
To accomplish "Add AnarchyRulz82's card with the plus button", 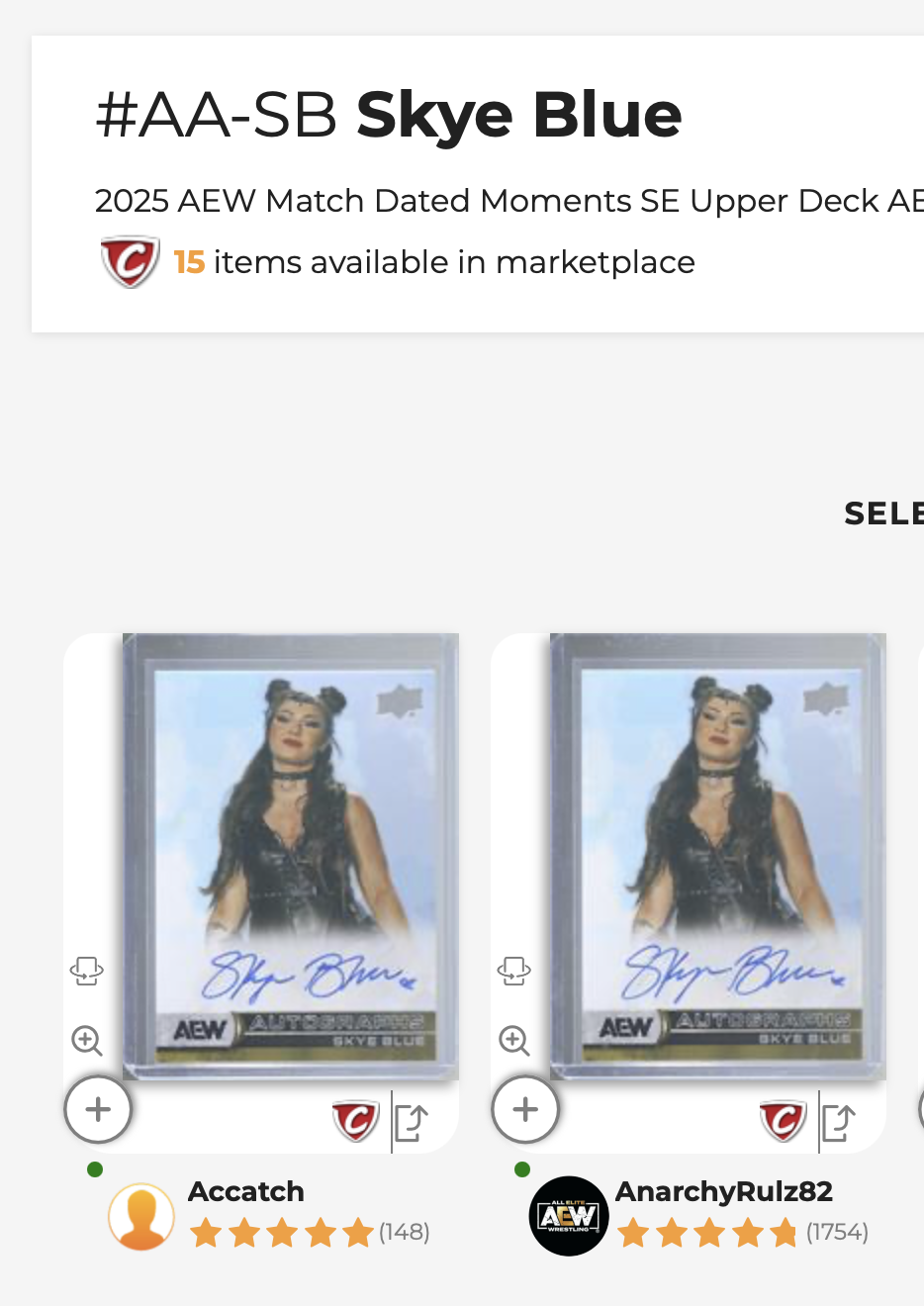I will click(525, 1110).
